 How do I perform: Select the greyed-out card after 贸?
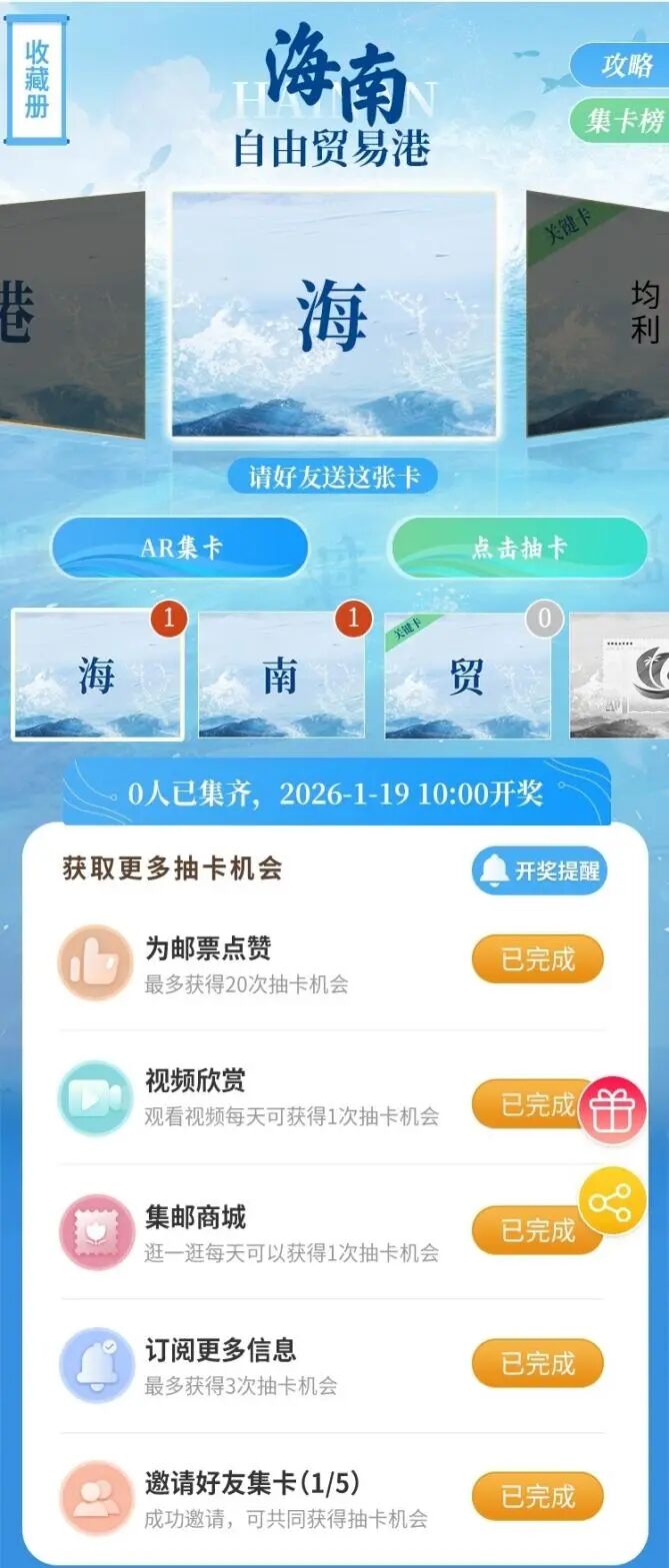coord(620,676)
